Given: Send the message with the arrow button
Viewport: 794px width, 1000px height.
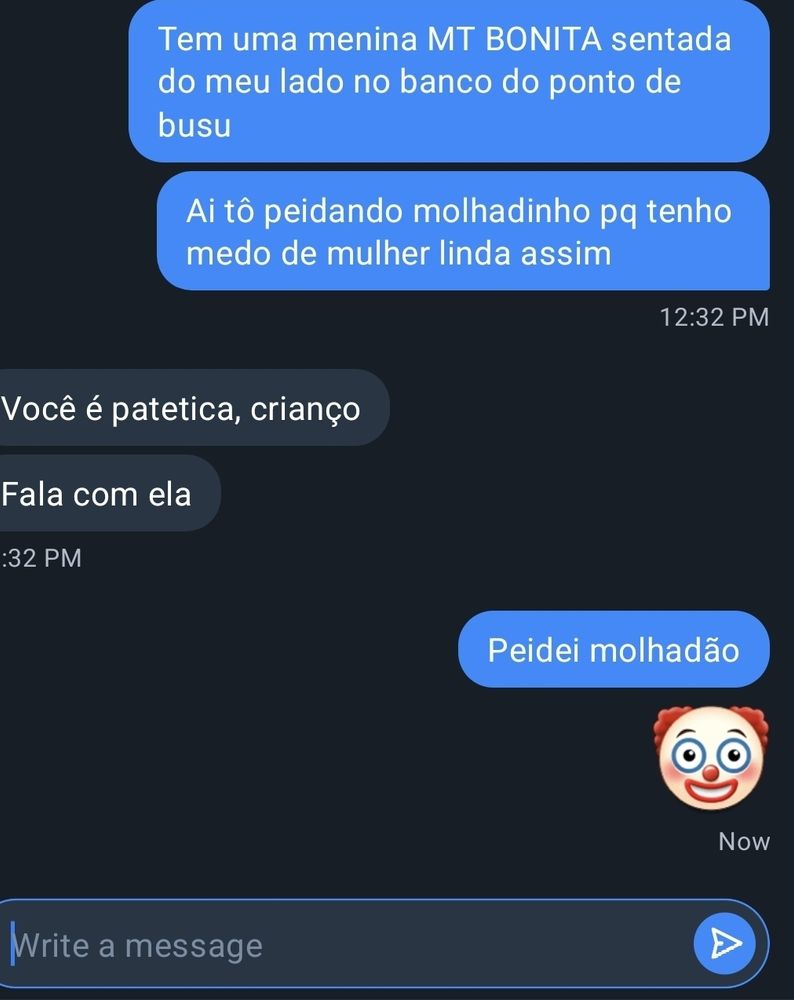Looking at the screenshot, I should 724,944.
